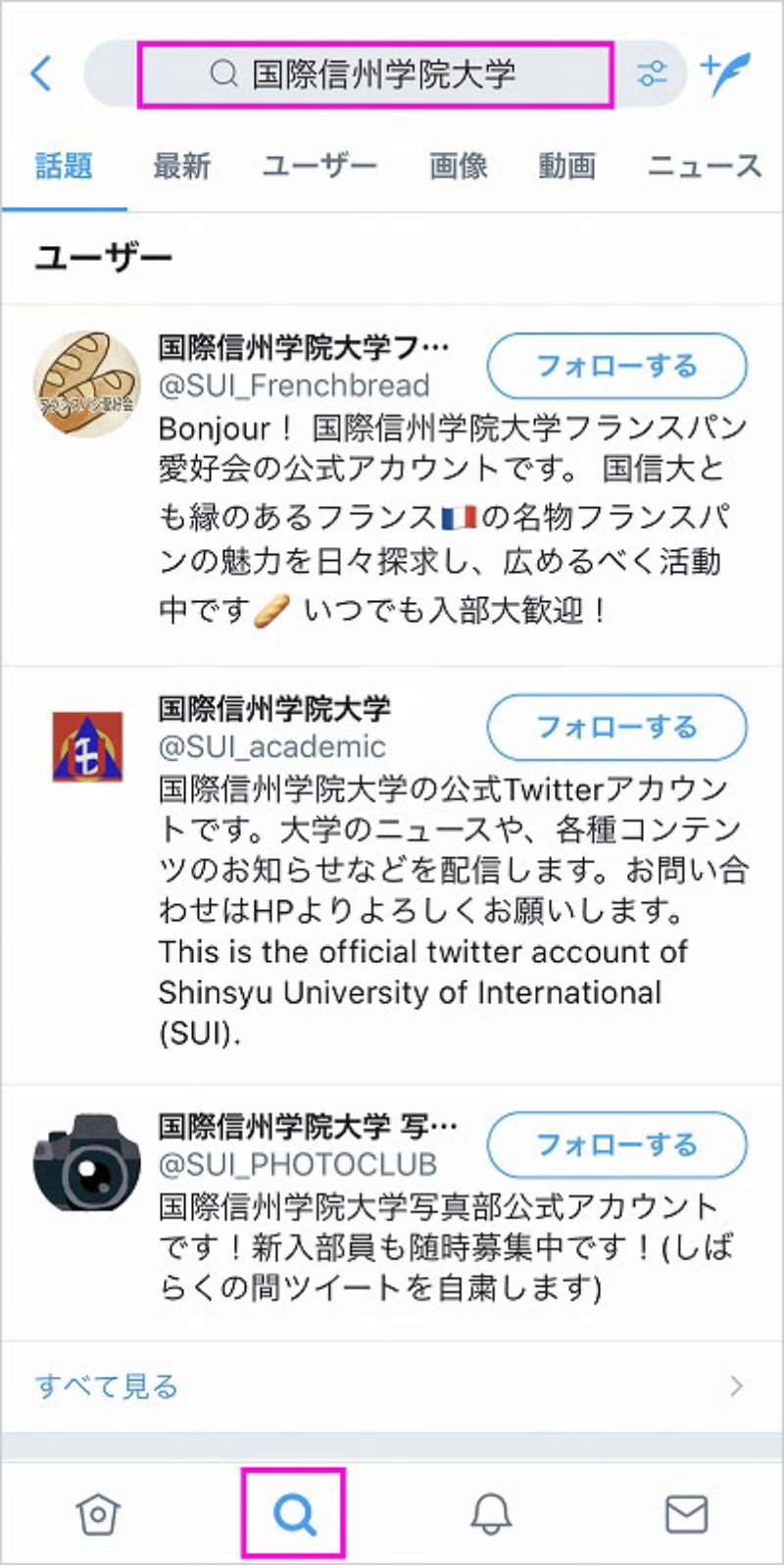This screenshot has width=784, height=1565.
Task: Go back with the arrow icon
Action: click(41, 74)
